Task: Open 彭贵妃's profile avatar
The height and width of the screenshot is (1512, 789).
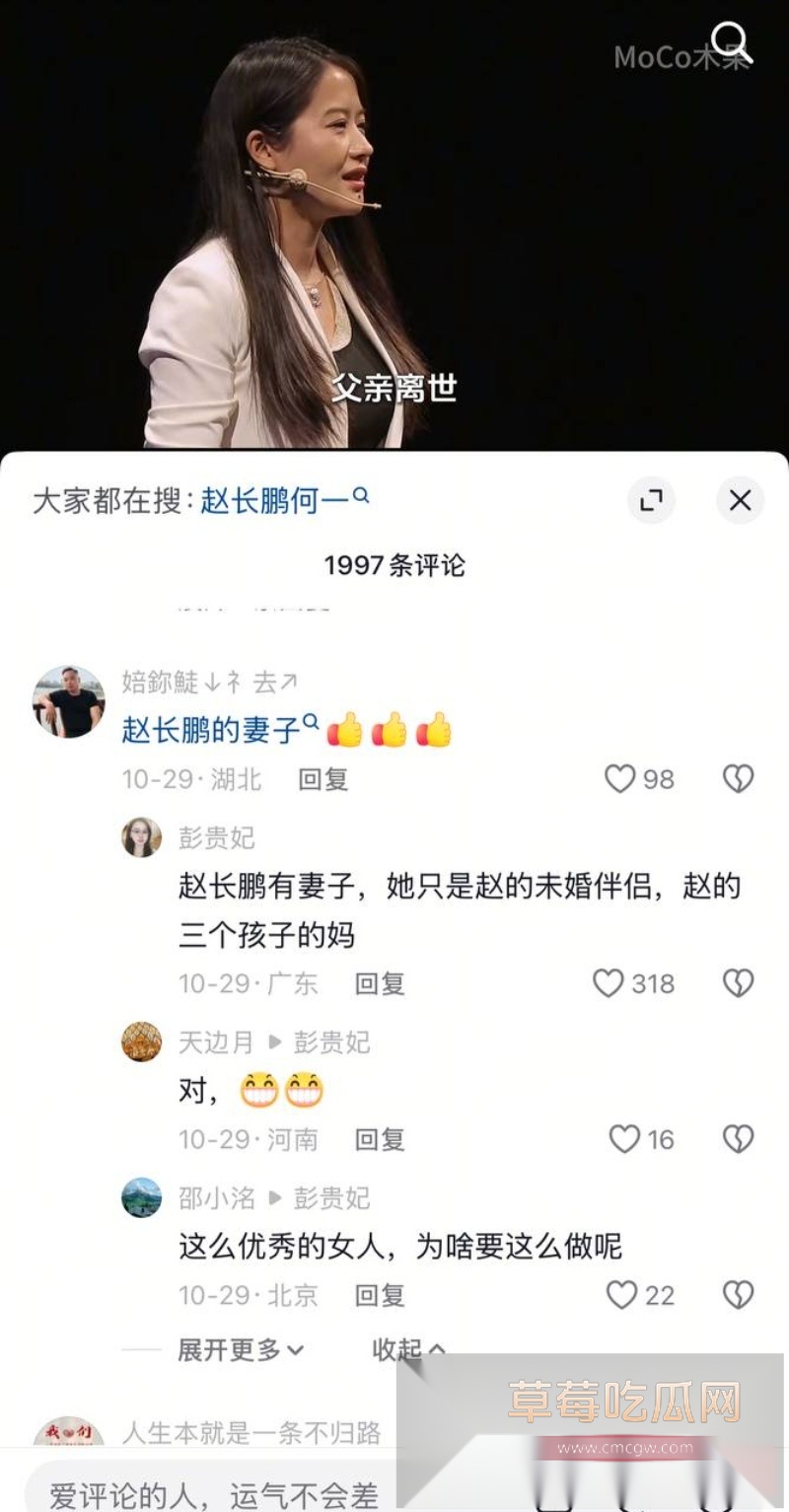Action: tap(141, 837)
